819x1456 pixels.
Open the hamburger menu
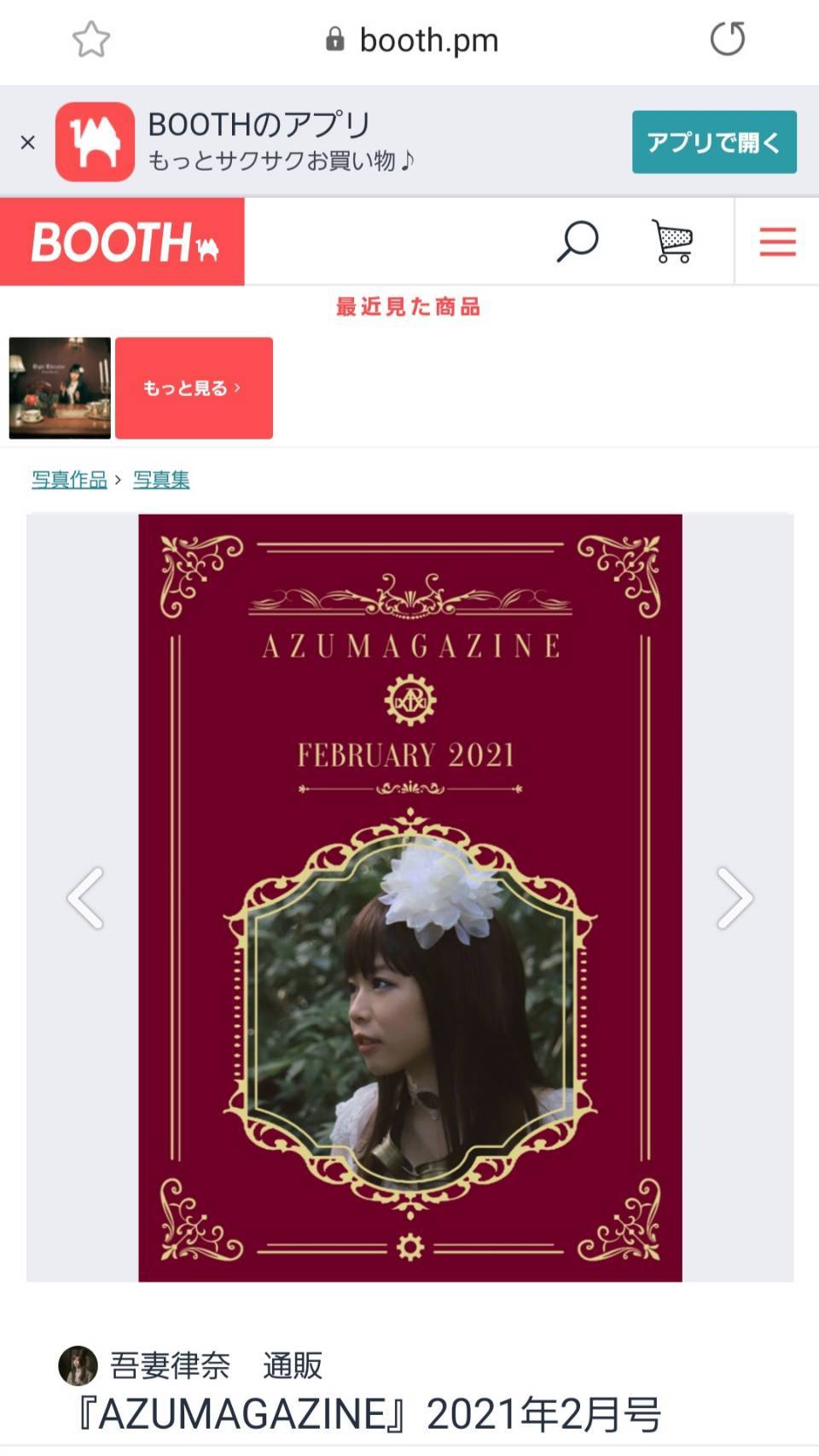coord(777,242)
